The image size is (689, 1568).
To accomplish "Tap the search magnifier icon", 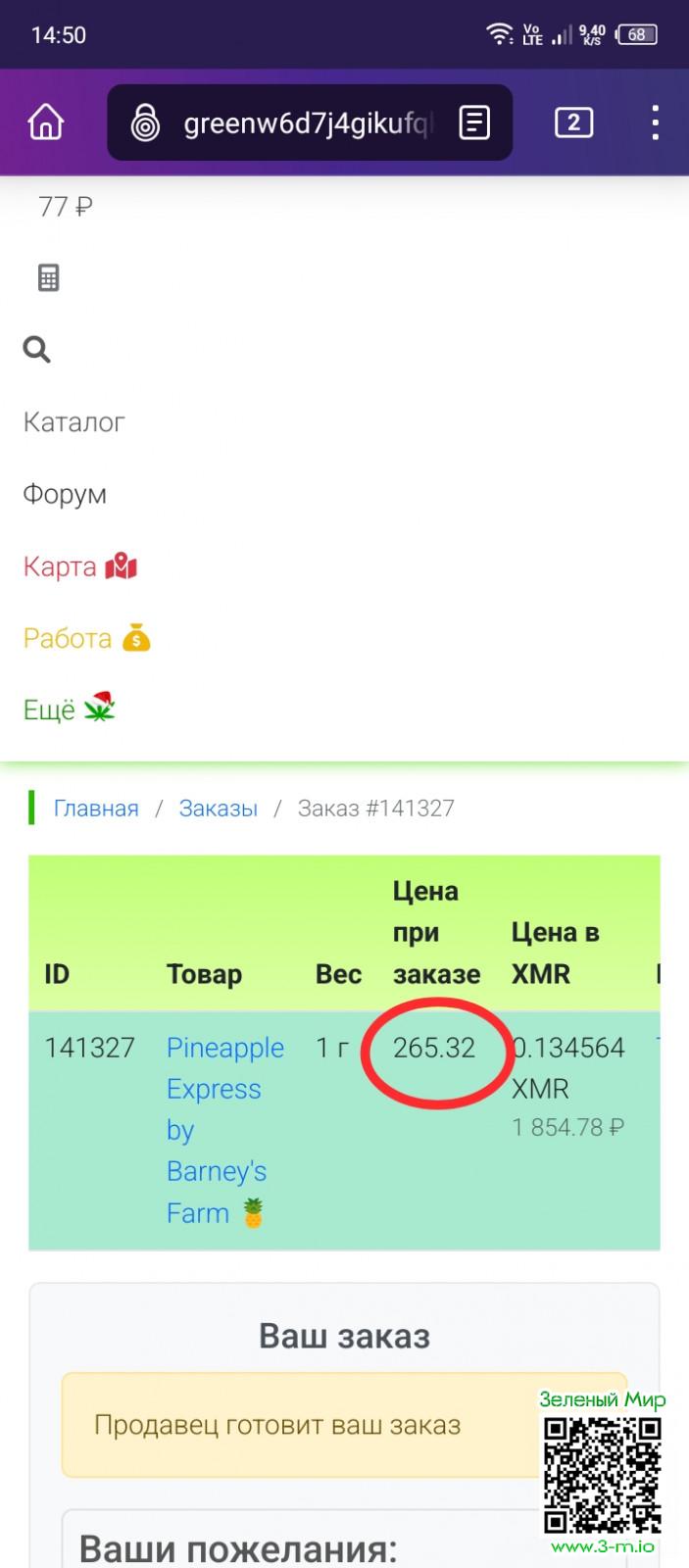I will (x=36, y=350).
